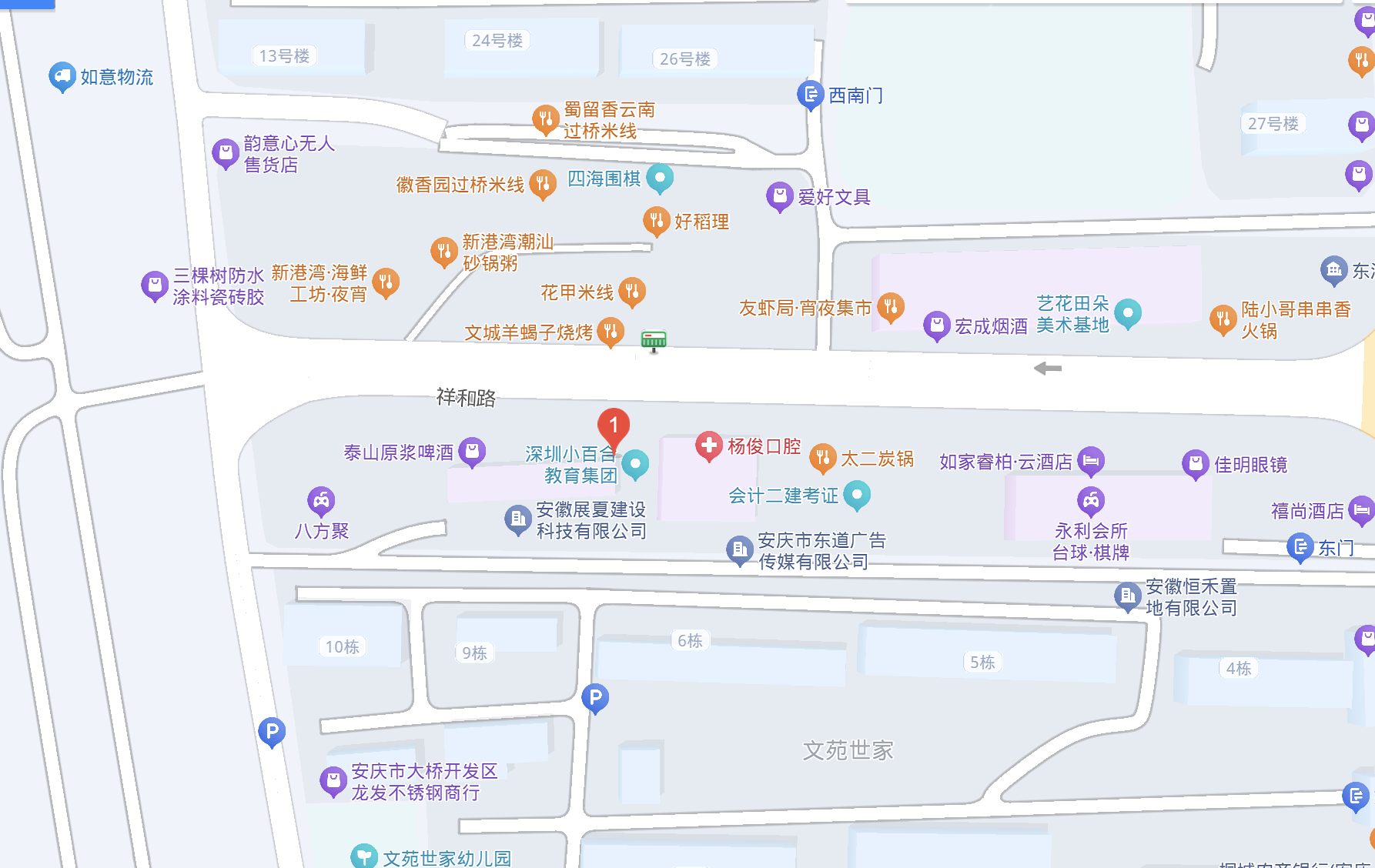Open 宏成烟酒 shop marker
This screenshot has width=1375, height=868.
coord(936,325)
